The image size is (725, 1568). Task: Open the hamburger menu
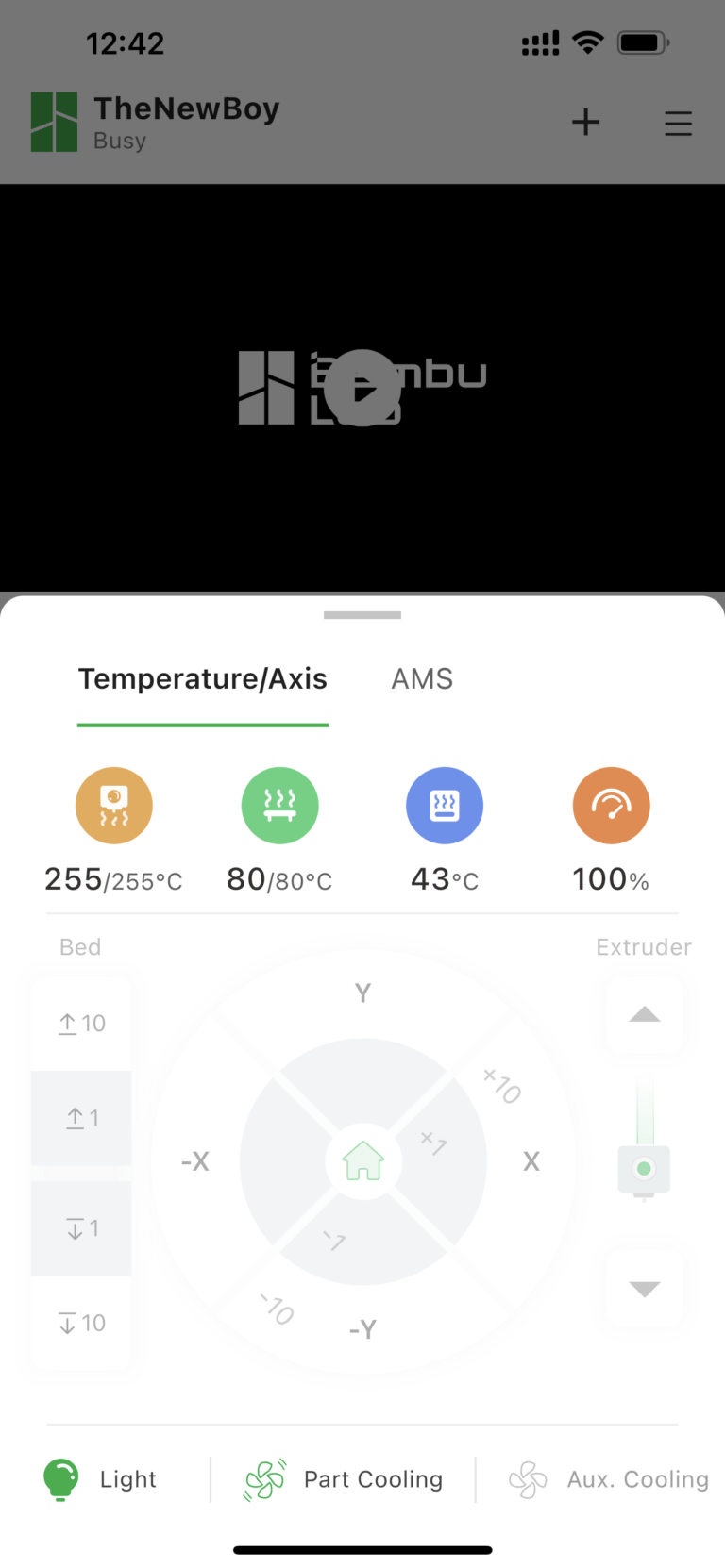point(678,124)
